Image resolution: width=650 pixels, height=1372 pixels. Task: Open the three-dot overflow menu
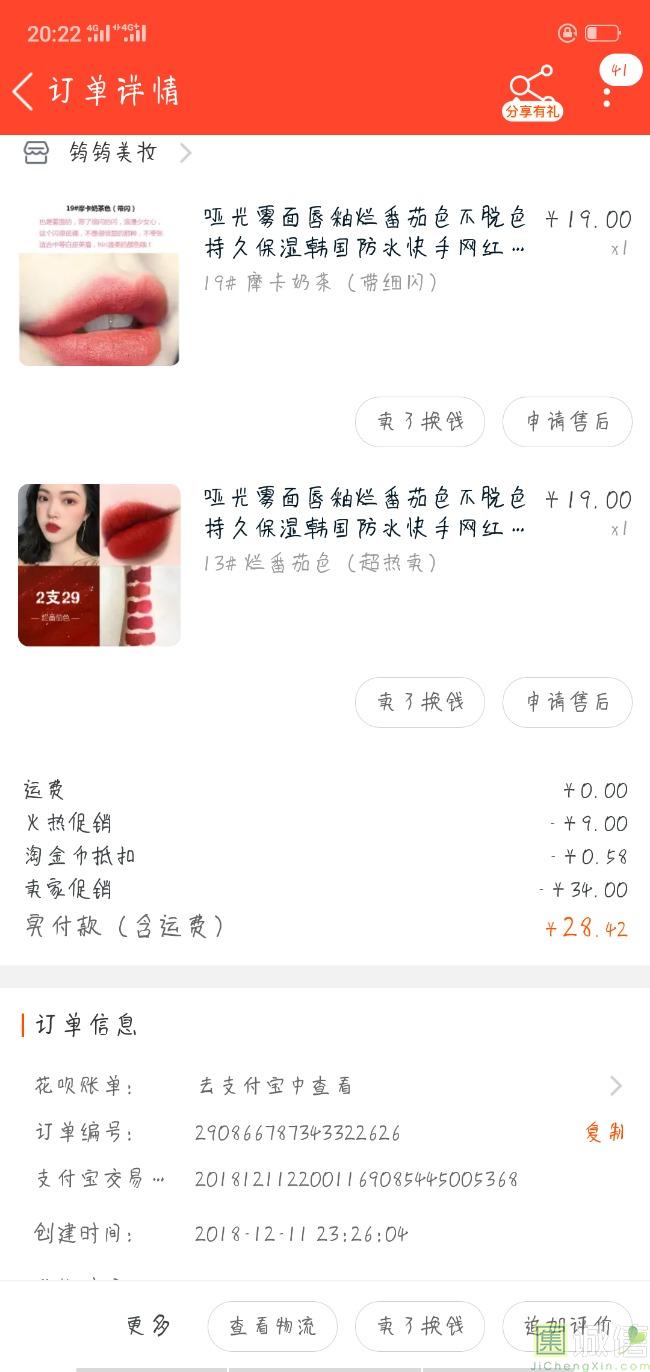[x=606, y=95]
